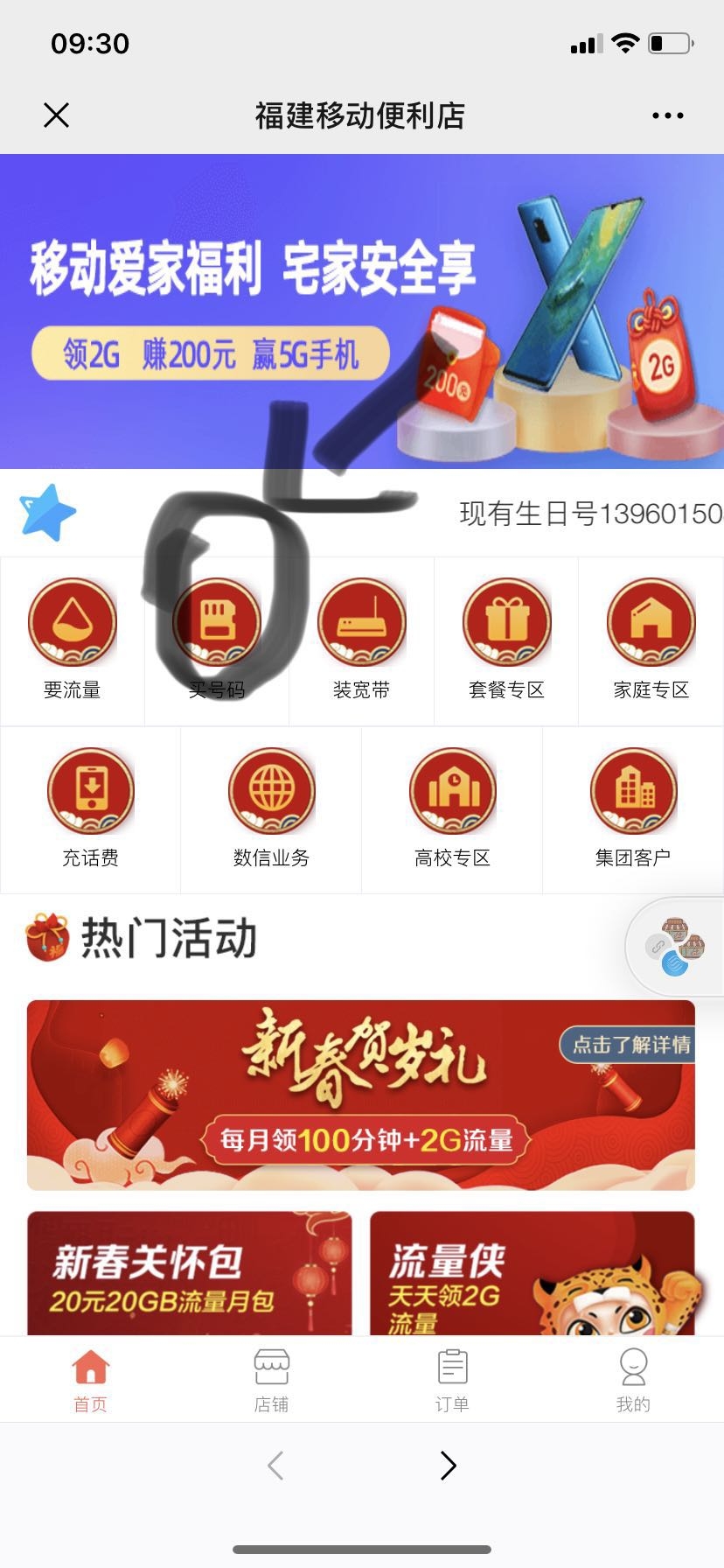View 新春贺岁礼 promotion details

point(361,1095)
